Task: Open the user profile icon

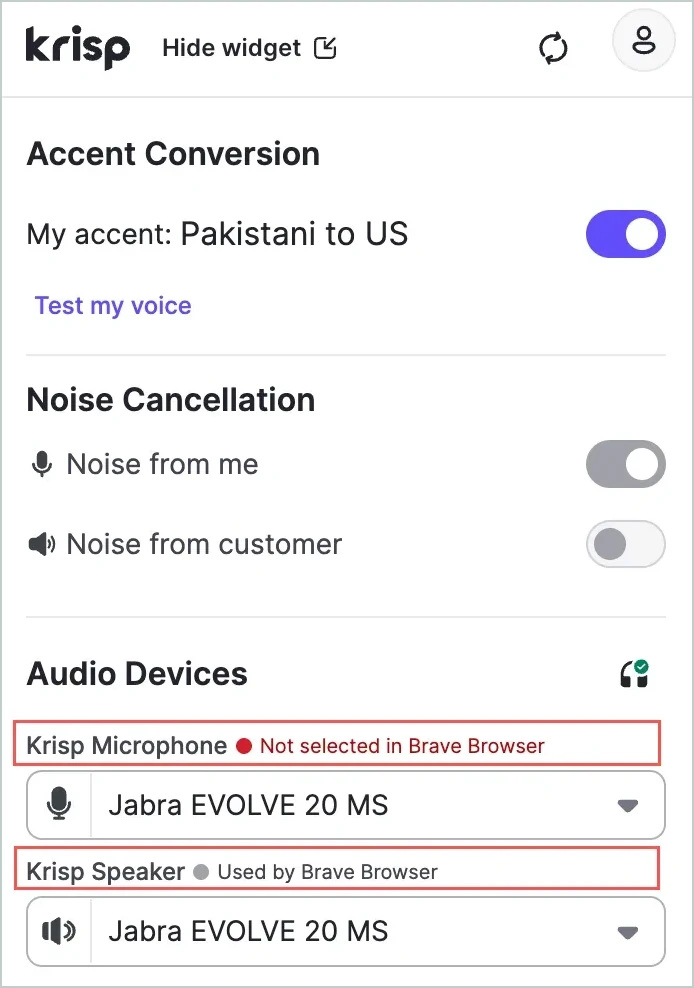Action: [644, 42]
